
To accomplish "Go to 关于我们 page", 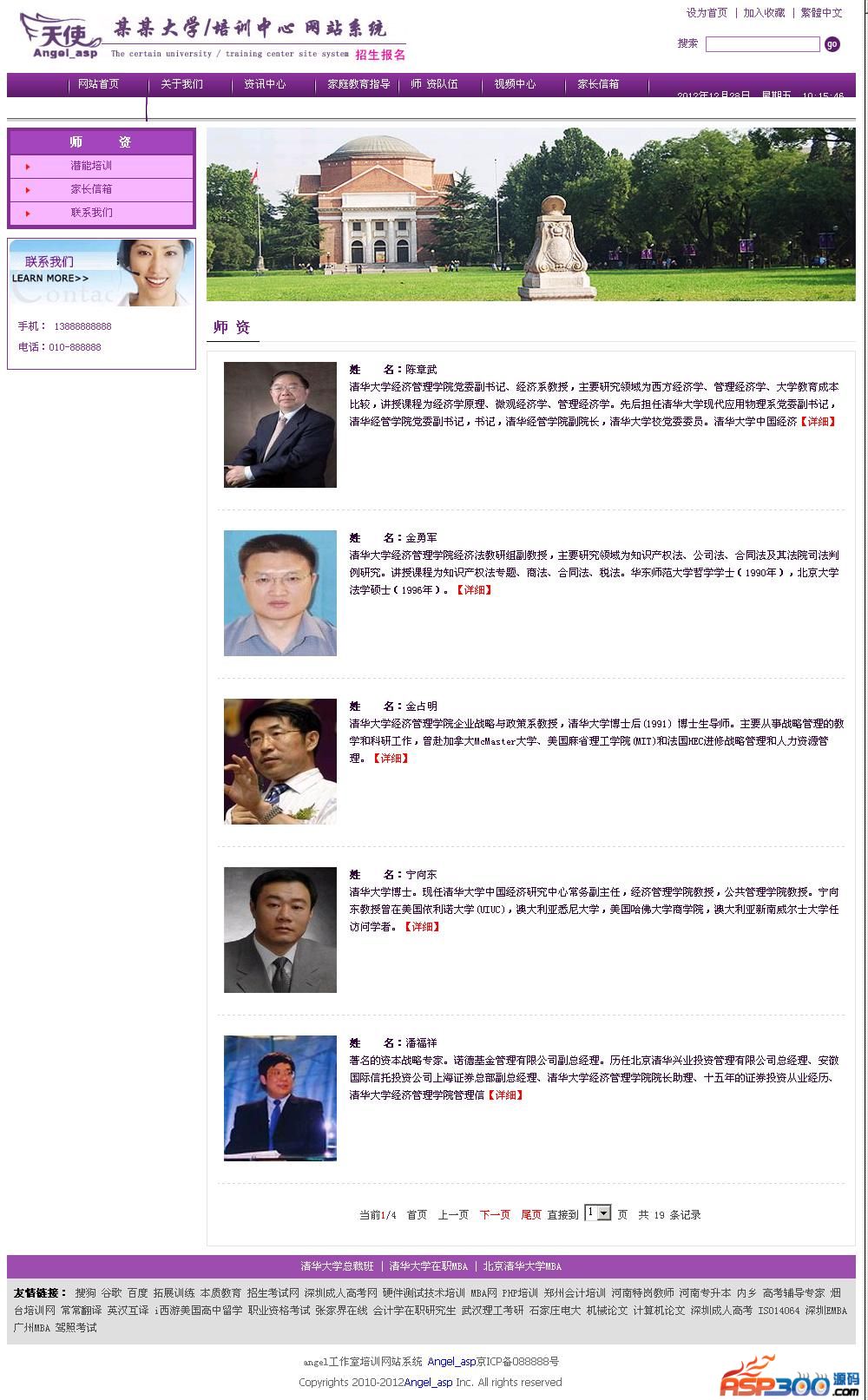I will pos(181,84).
